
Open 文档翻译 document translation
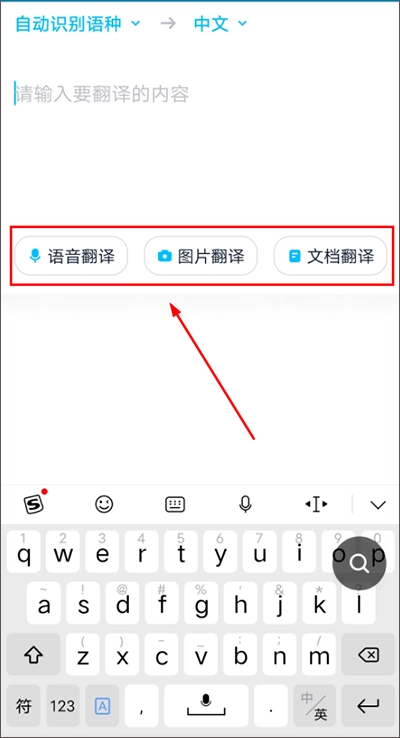click(x=331, y=256)
